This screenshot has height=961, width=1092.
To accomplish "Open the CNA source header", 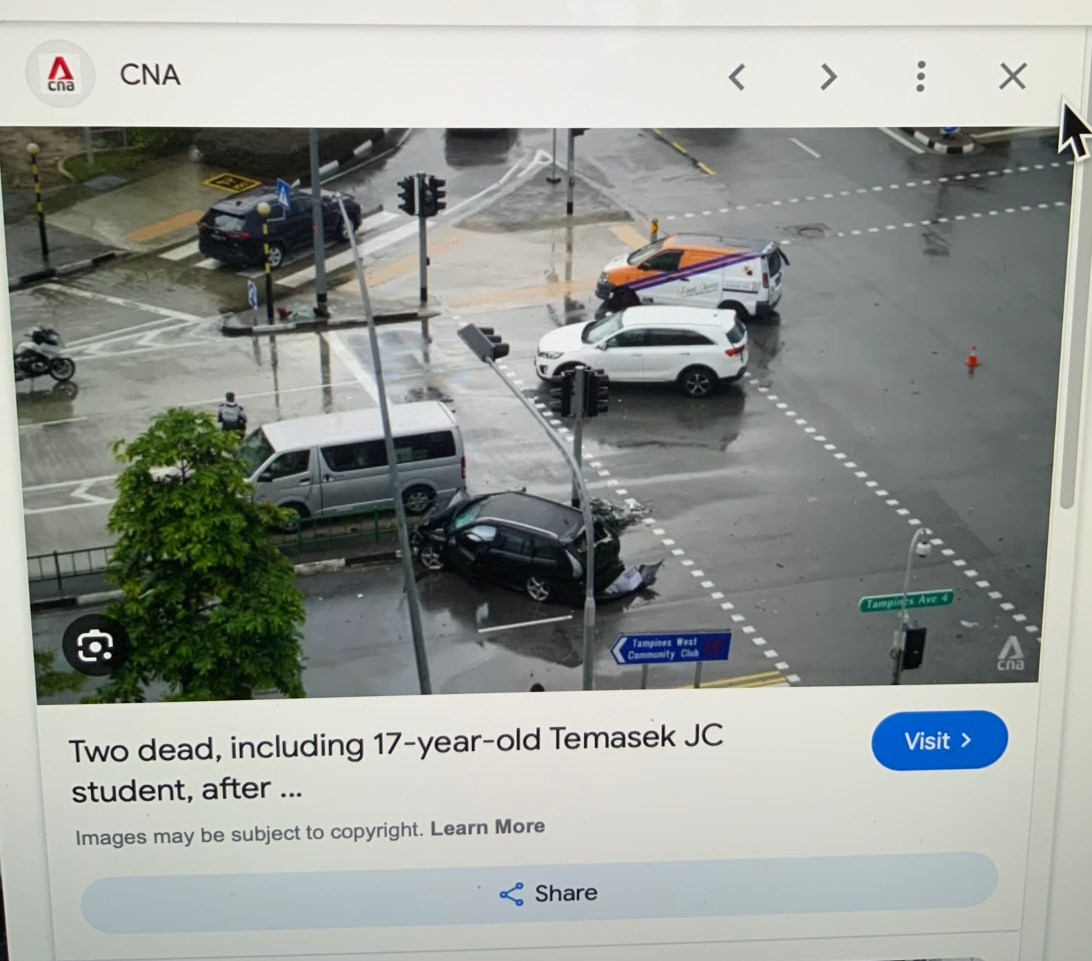I will click(150, 75).
